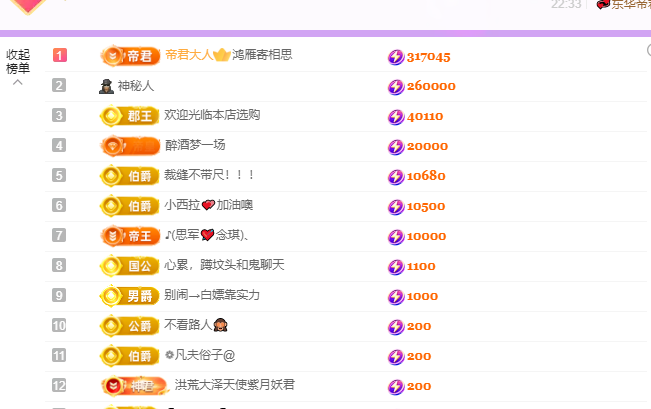This screenshot has width=651, height=409.
Task: Open 小西拉加油噢's ranking entry
Action: [208, 206]
